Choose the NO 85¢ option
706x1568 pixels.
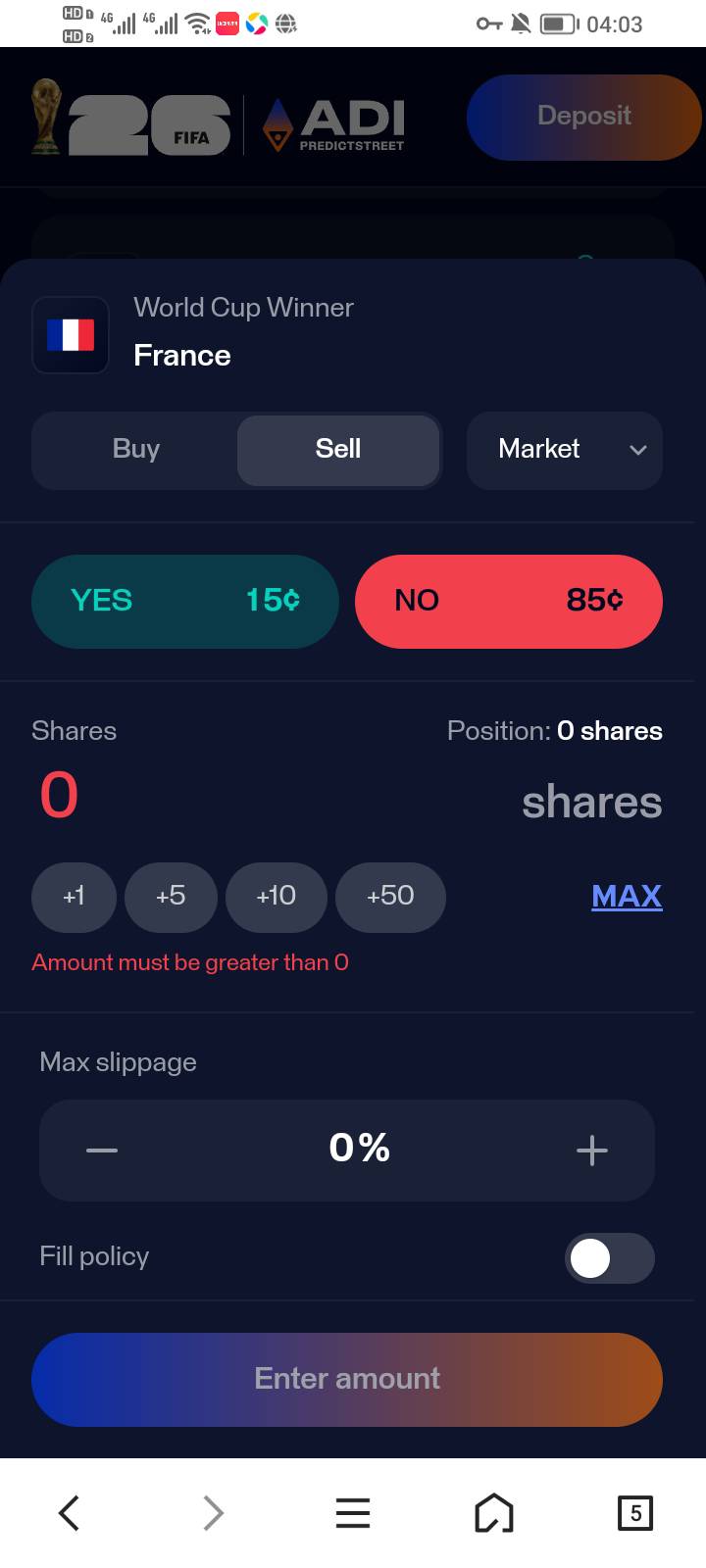click(509, 601)
